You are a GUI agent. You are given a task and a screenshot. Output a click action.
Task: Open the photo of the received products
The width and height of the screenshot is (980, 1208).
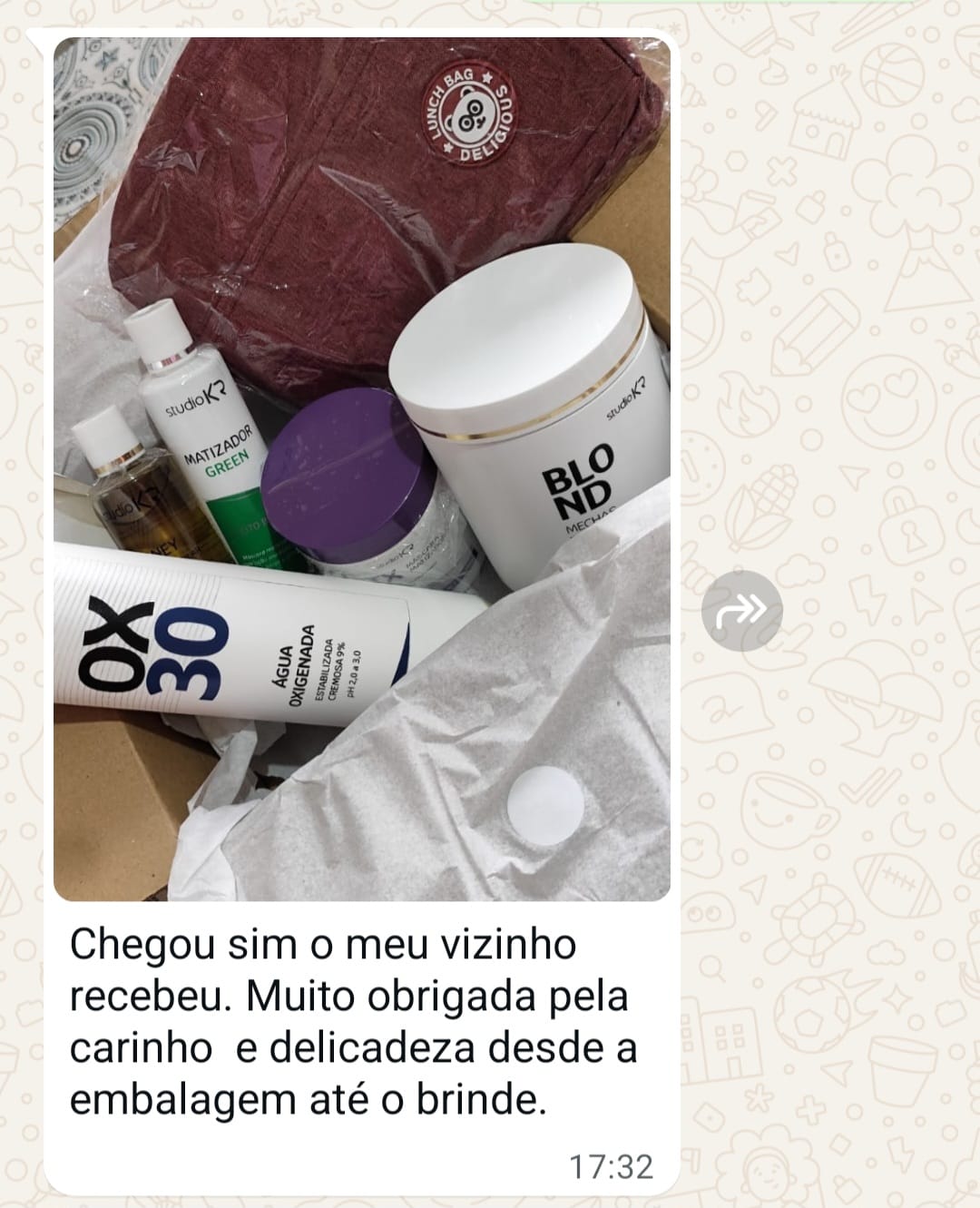pyautogui.click(x=361, y=468)
